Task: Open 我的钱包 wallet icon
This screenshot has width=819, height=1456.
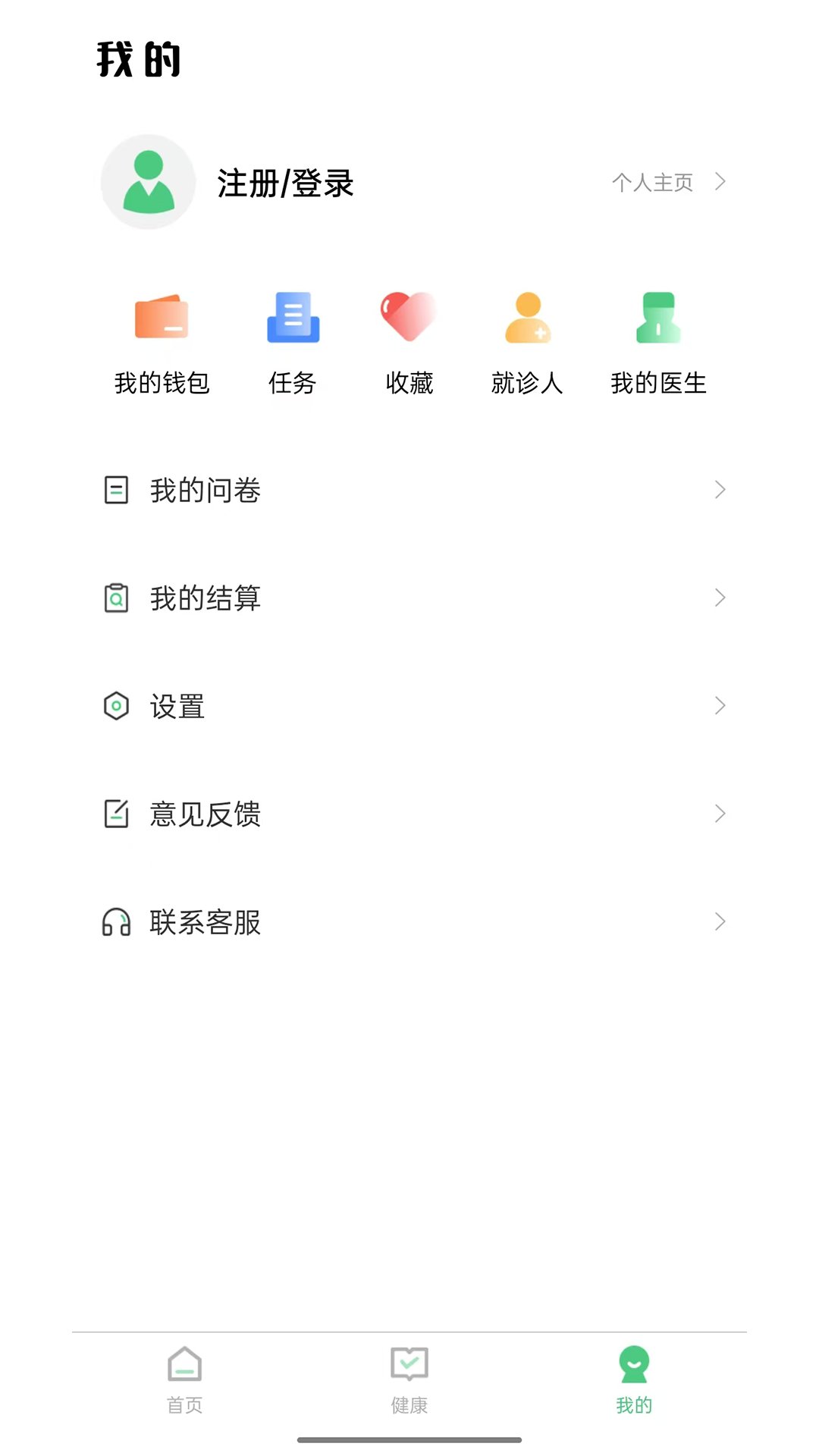Action: tap(161, 318)
